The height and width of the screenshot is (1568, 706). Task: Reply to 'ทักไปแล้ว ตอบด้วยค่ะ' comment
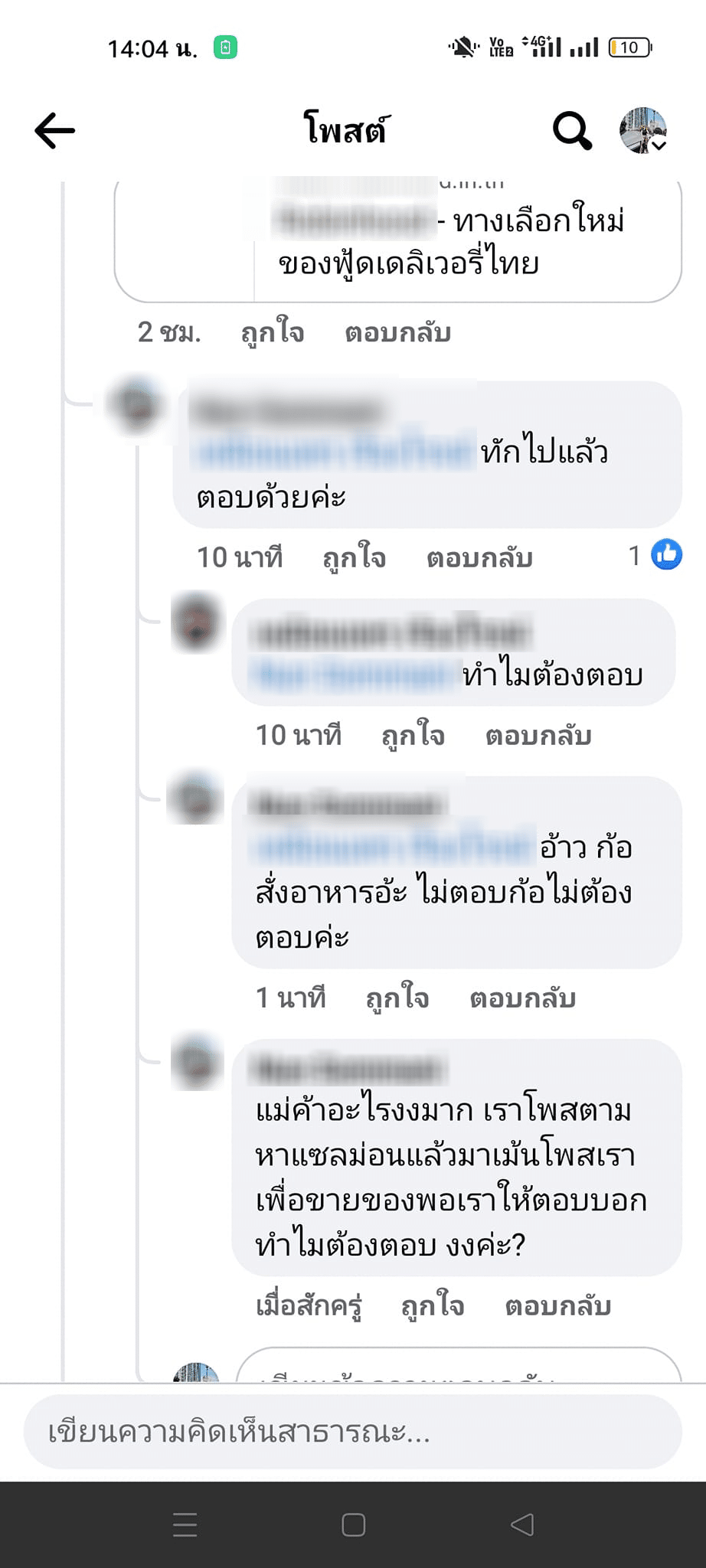pos(479,557)
